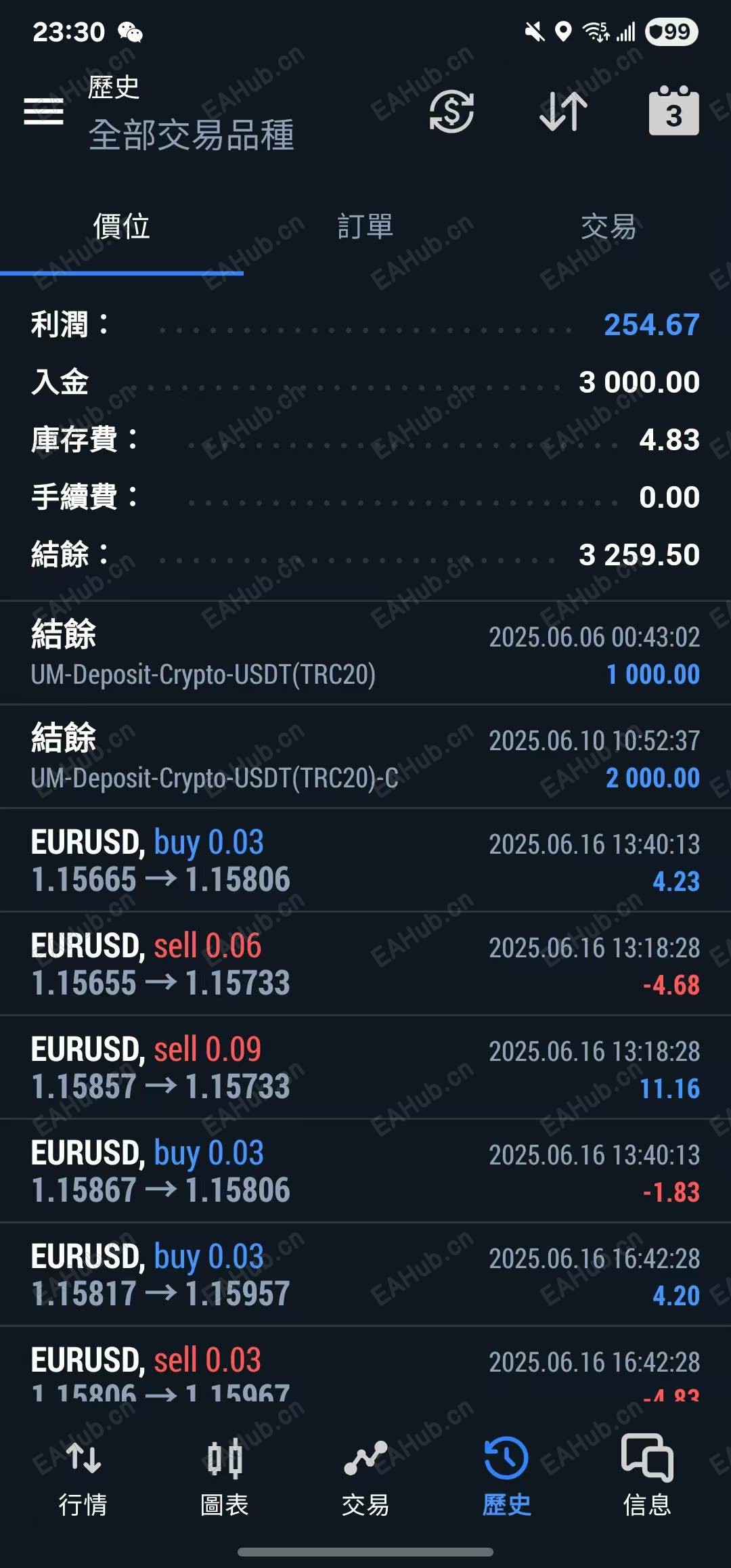Viewport: 731px width, 1568px height.
Task: View the EURUSD buy trade with -1.83 loss
Action: 365,1172
